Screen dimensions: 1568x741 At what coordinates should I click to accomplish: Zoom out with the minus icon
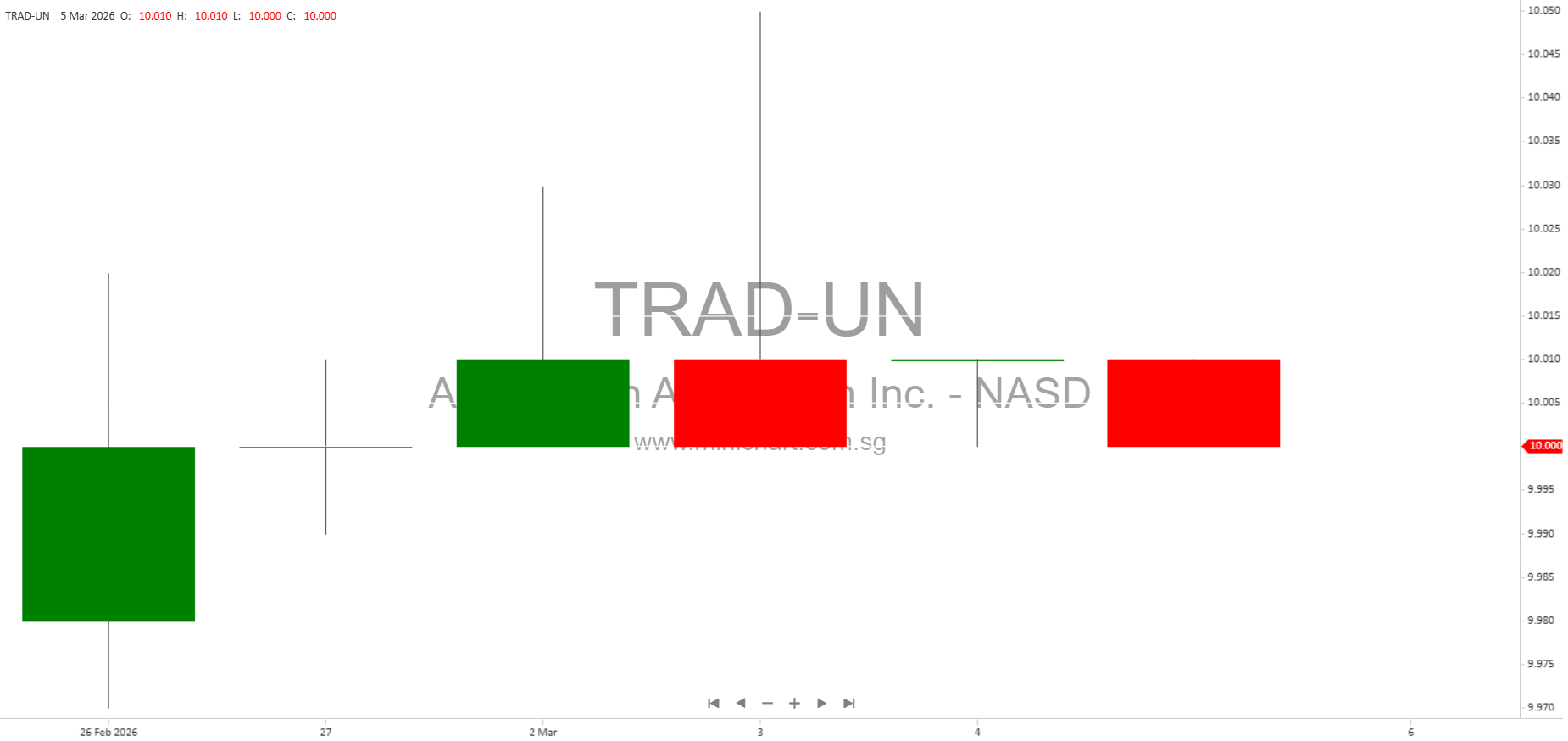point(767,703)
